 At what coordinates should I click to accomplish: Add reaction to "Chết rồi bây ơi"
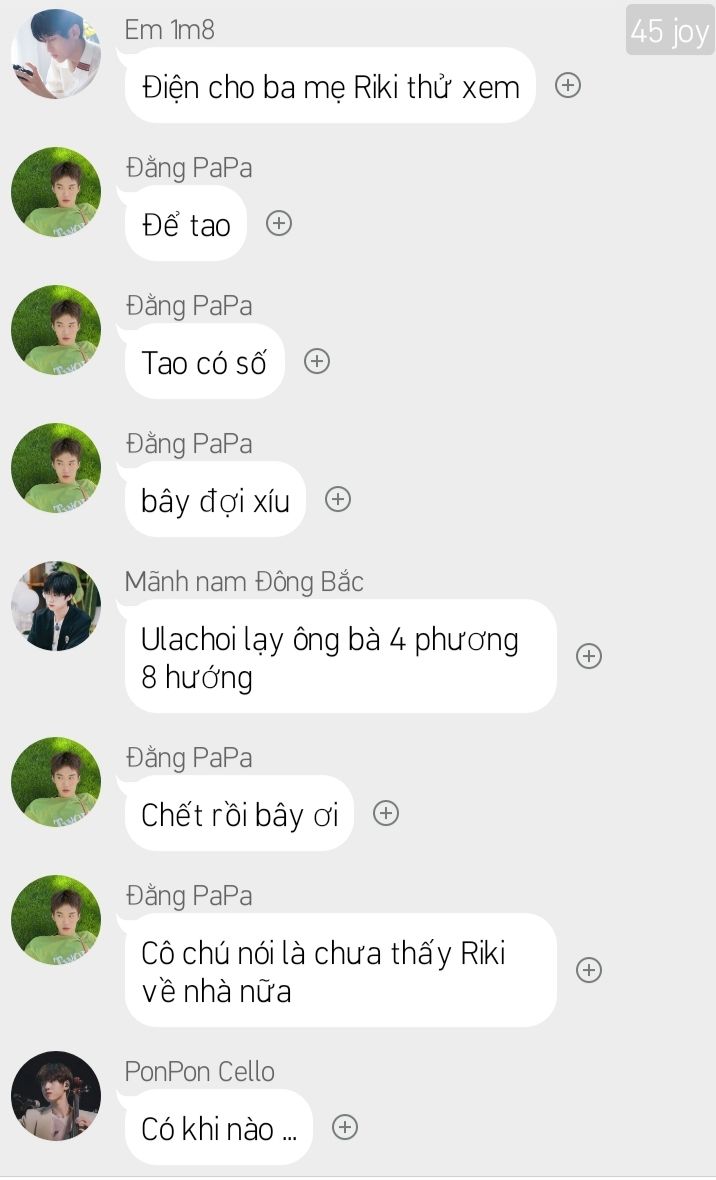click(386, 814)
